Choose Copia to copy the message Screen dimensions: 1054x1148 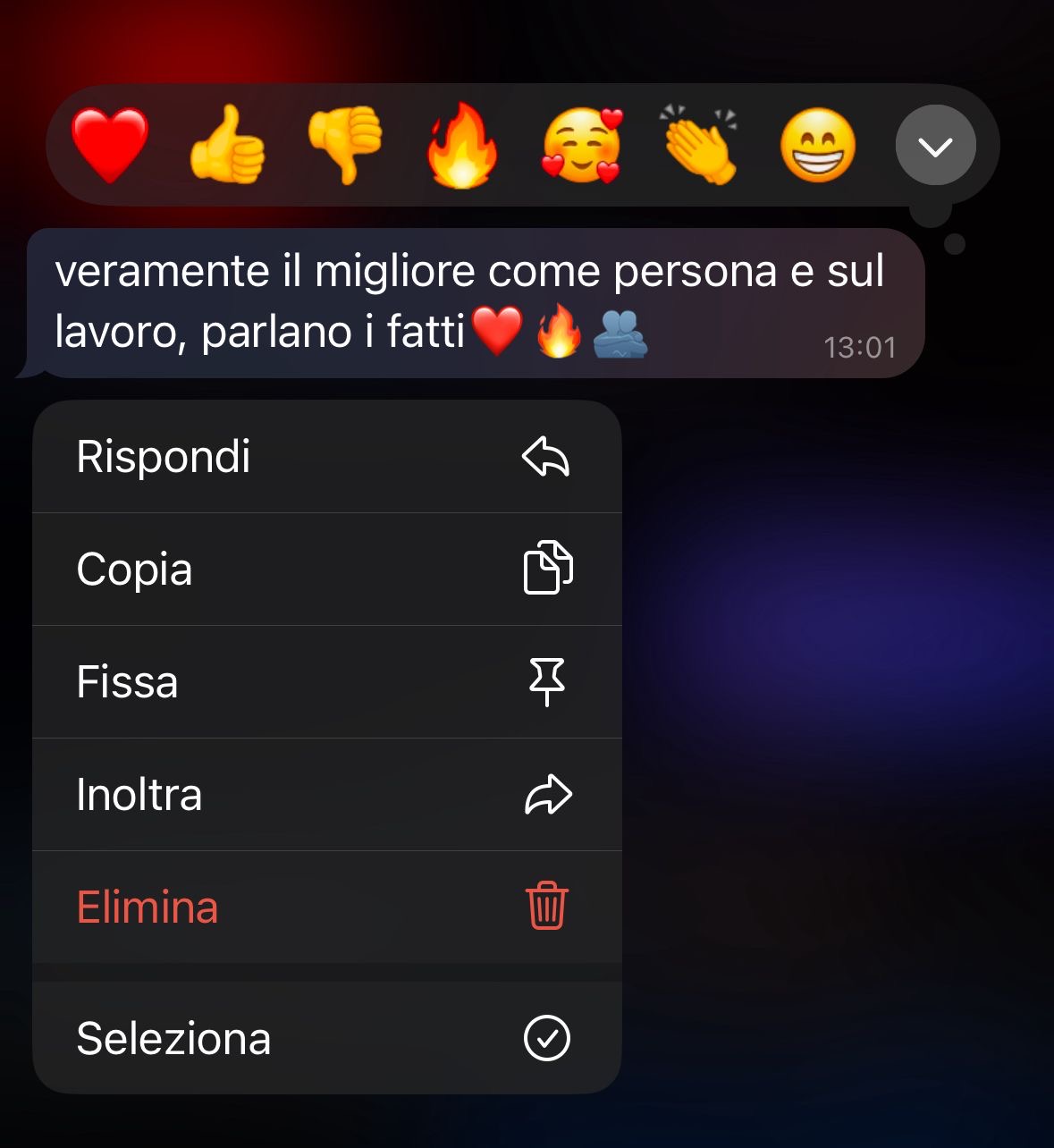[327, 570]
